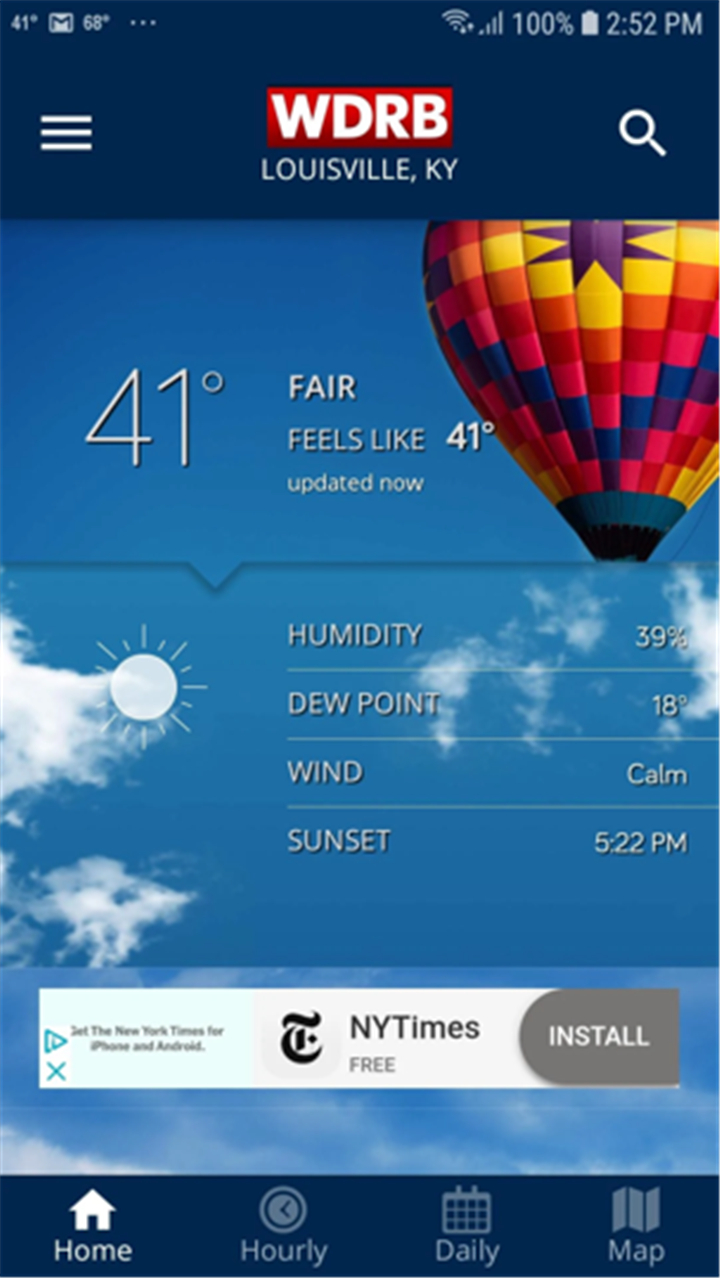The height and width of the screenshot is (1278, 720).
Task: Open the hamburger navigation menu
Action: [66, 133]
